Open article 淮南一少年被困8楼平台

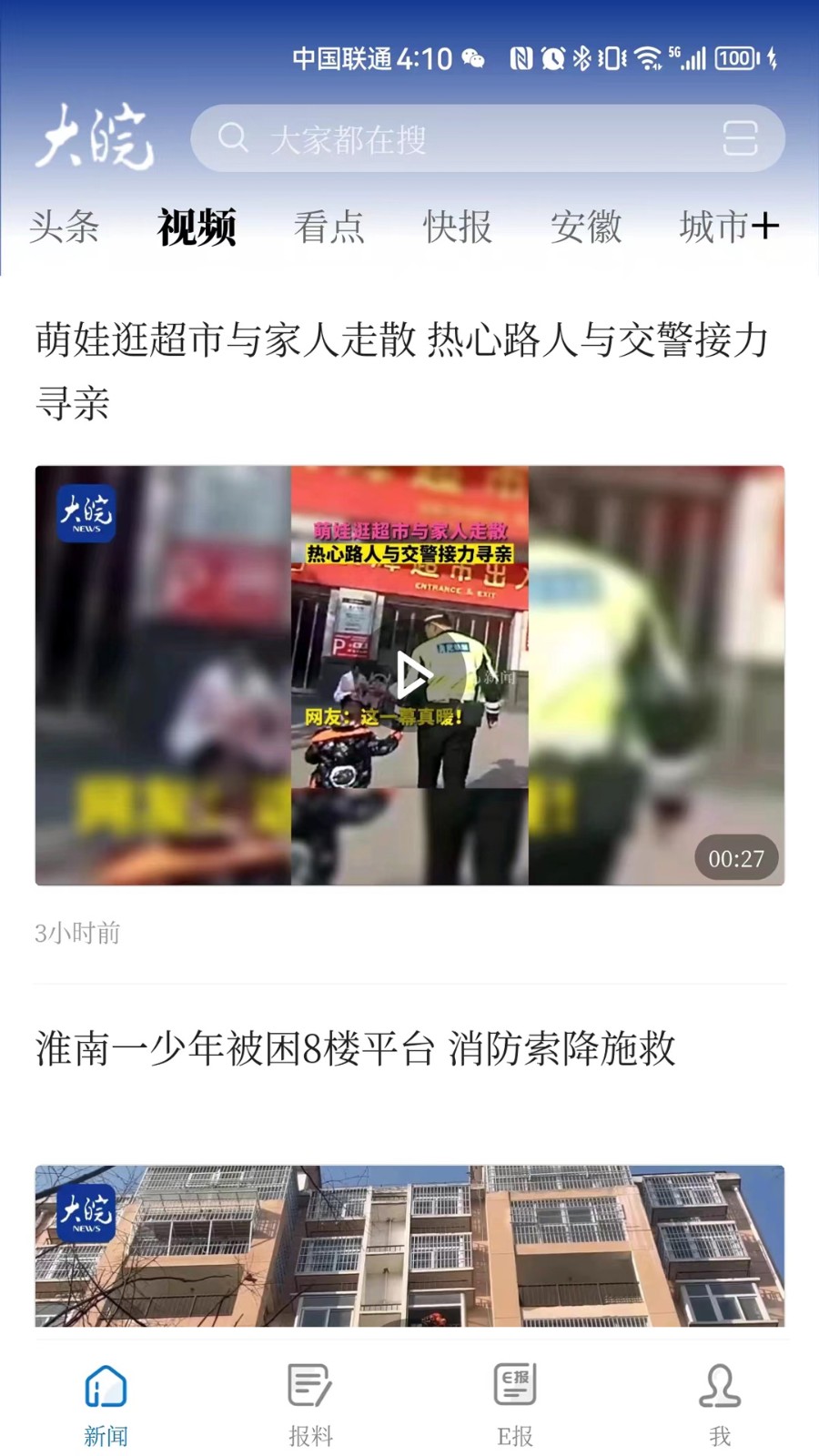[x=355, y=1048]
